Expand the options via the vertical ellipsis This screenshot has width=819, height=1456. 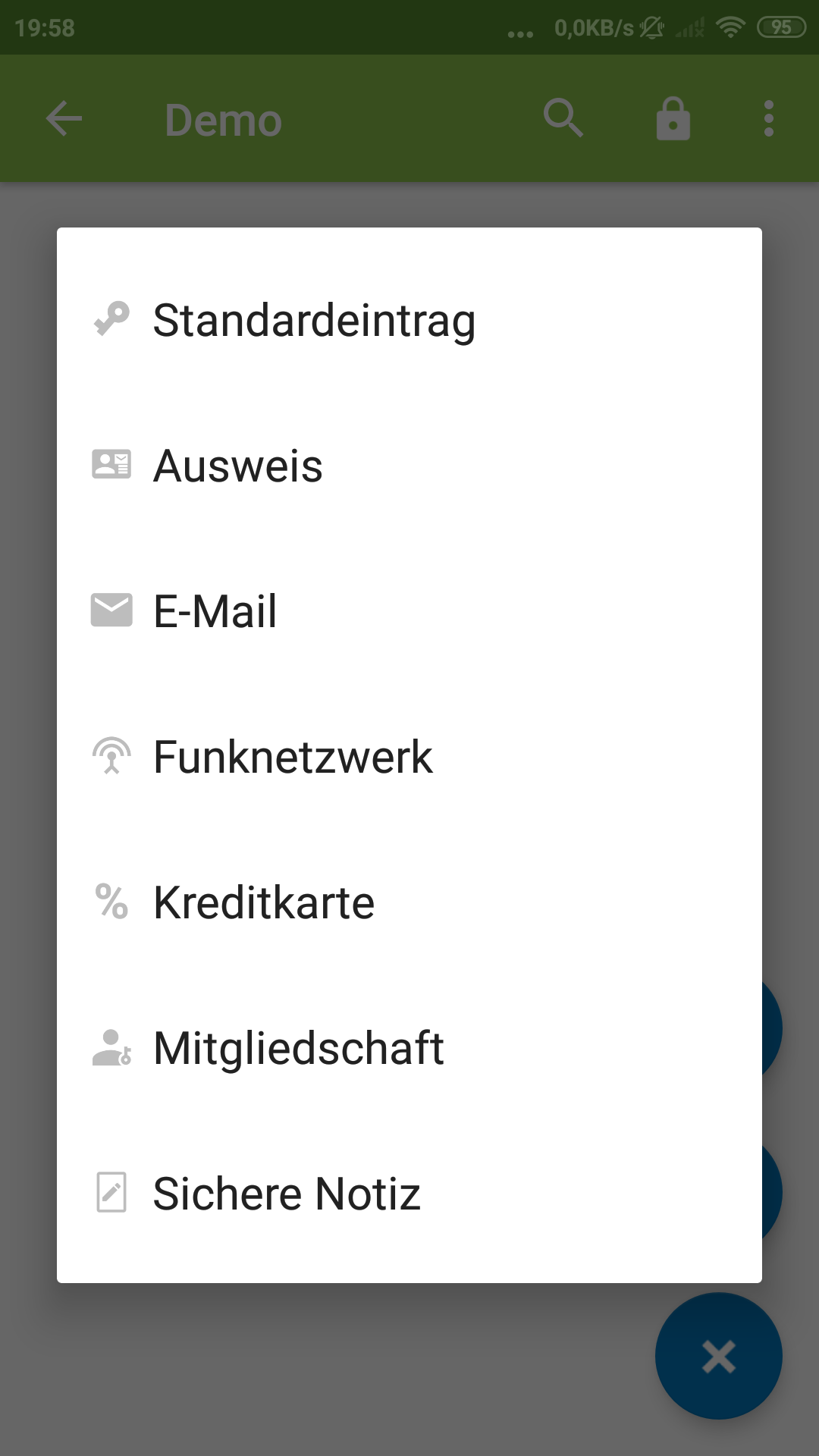[768, 118]
